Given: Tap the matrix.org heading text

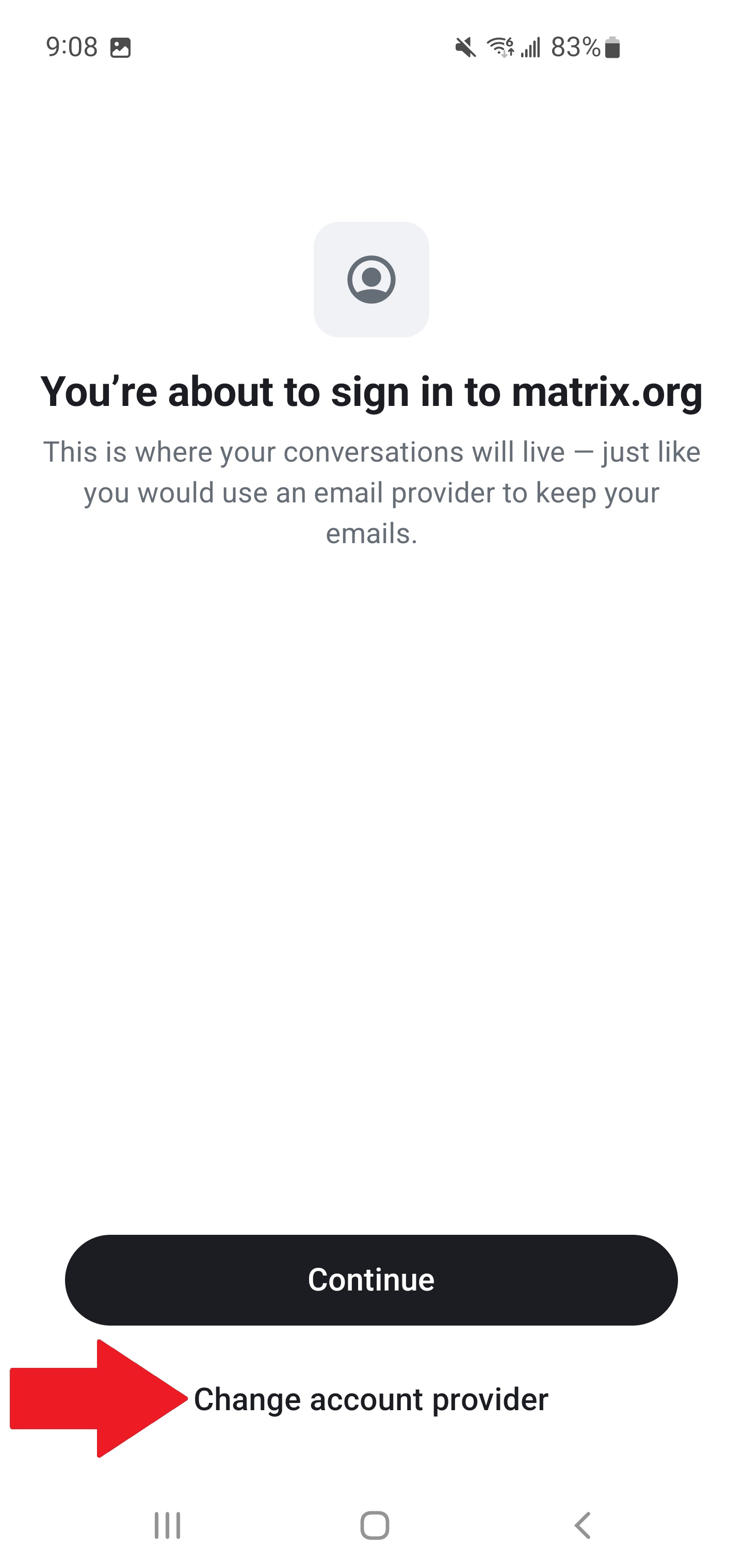Looking at the screenshot, I should pos(372,392).
